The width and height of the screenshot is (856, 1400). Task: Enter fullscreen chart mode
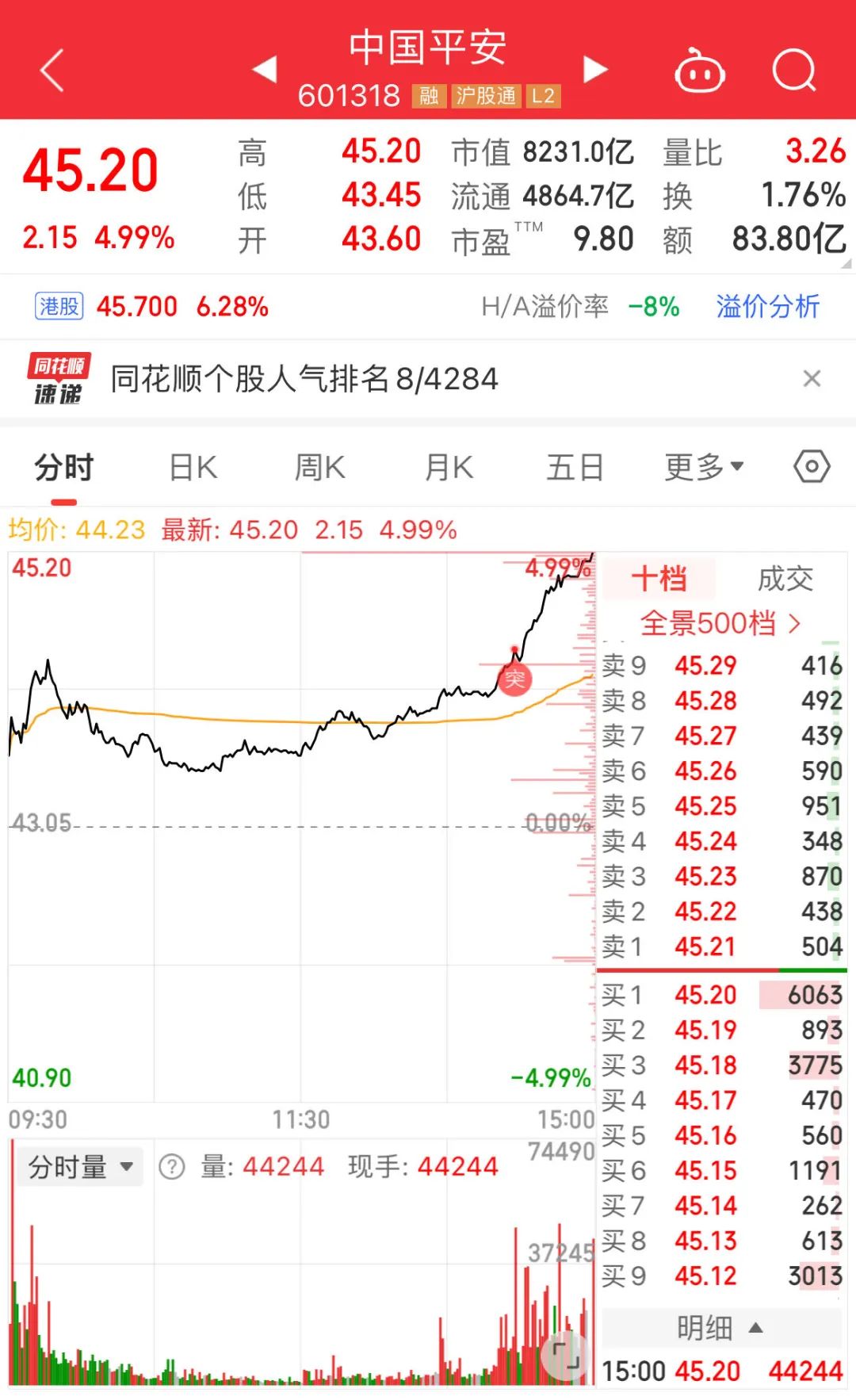point(565,1356)
